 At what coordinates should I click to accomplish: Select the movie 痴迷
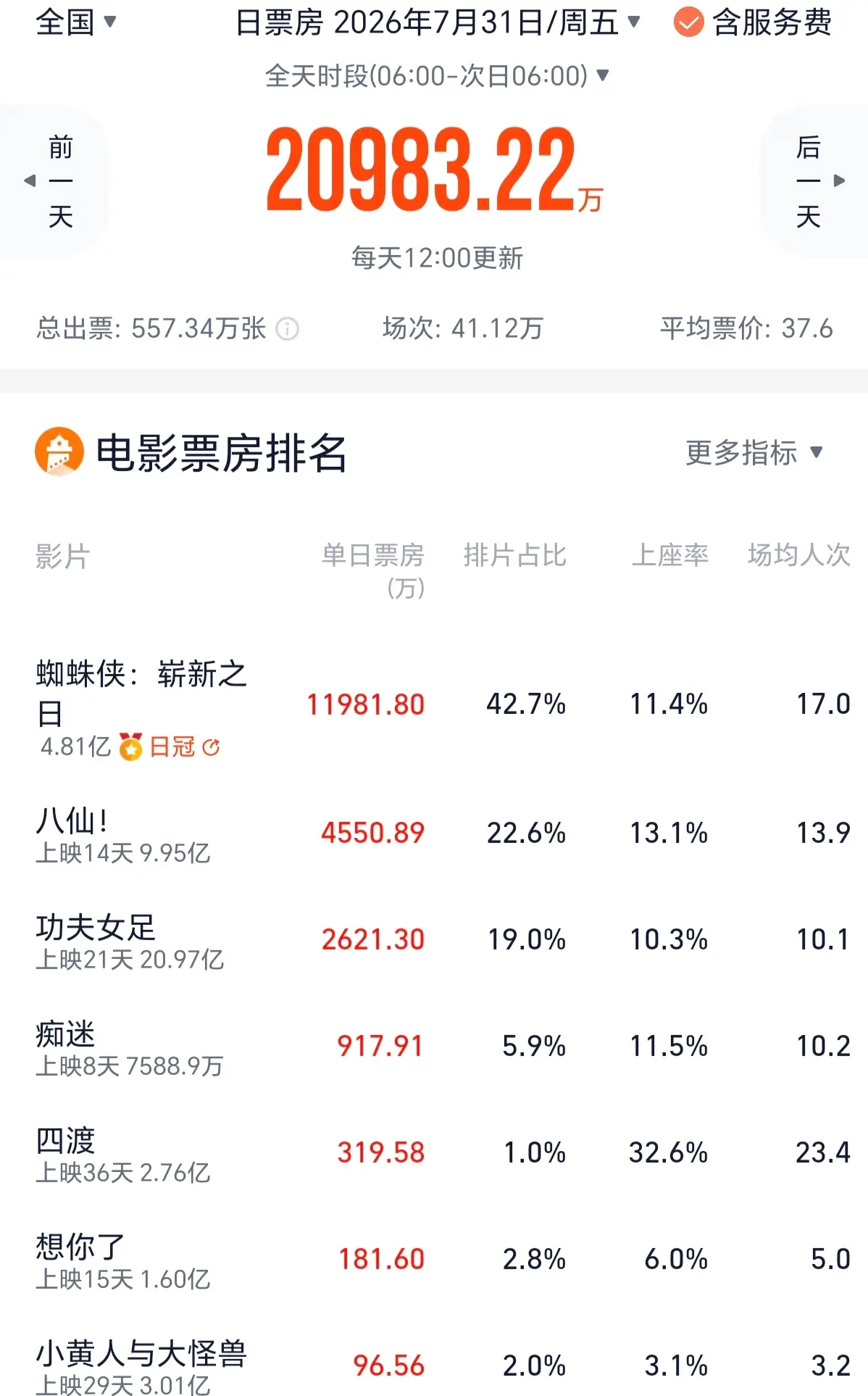click(x=434, y=1047)
